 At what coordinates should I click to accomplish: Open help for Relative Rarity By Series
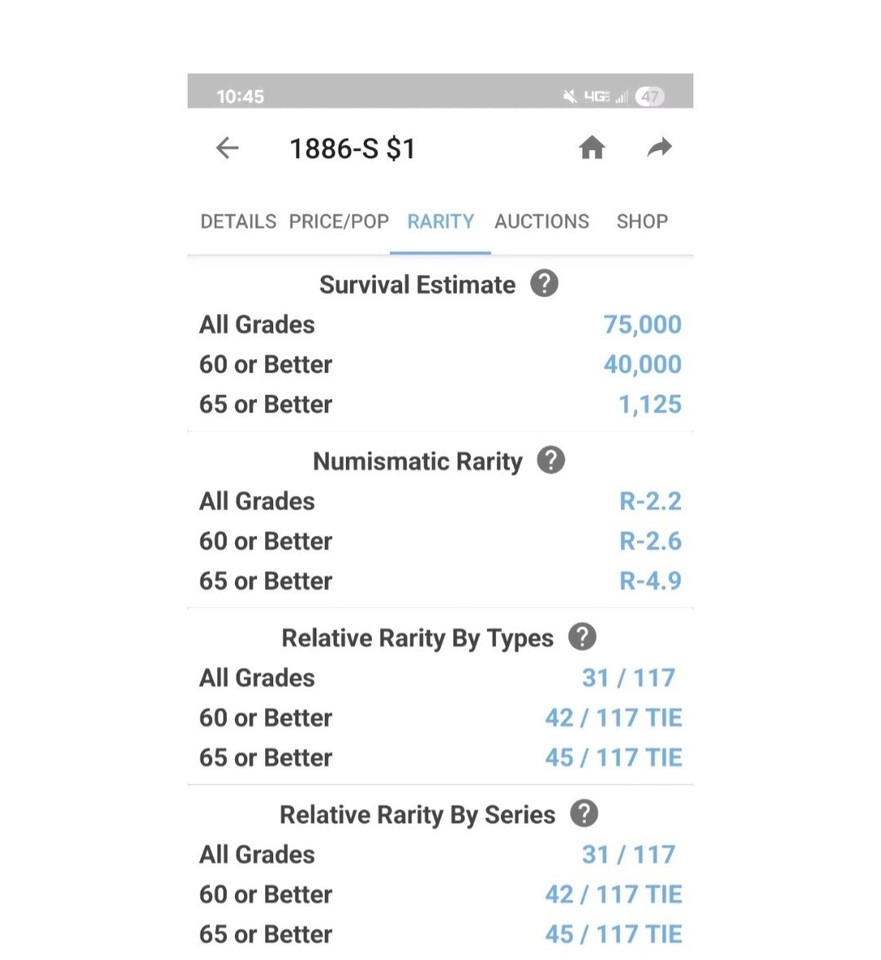[x=584, y=814]
